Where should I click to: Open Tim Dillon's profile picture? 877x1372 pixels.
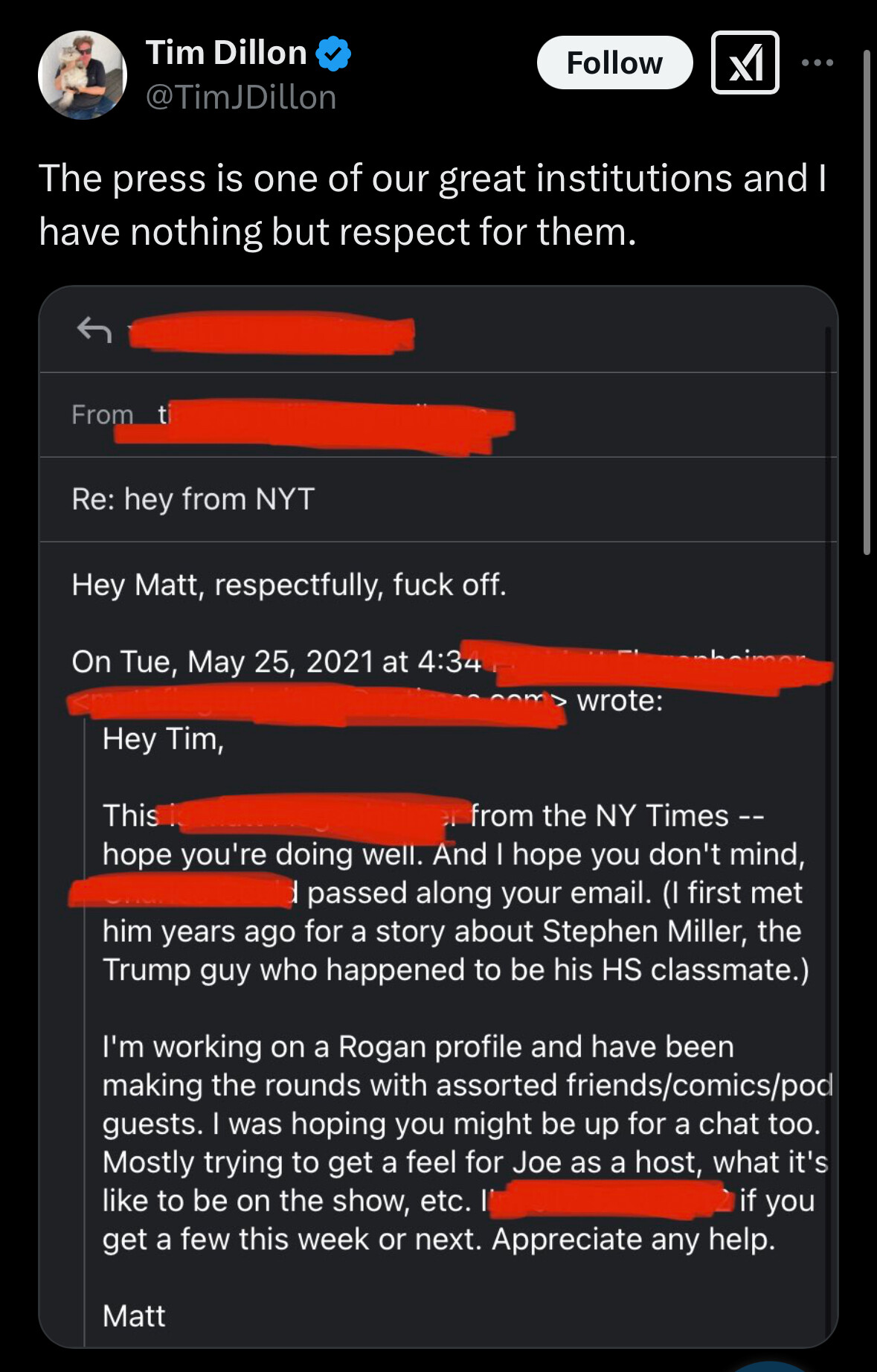pyautogui.click(x=82, y=75)
